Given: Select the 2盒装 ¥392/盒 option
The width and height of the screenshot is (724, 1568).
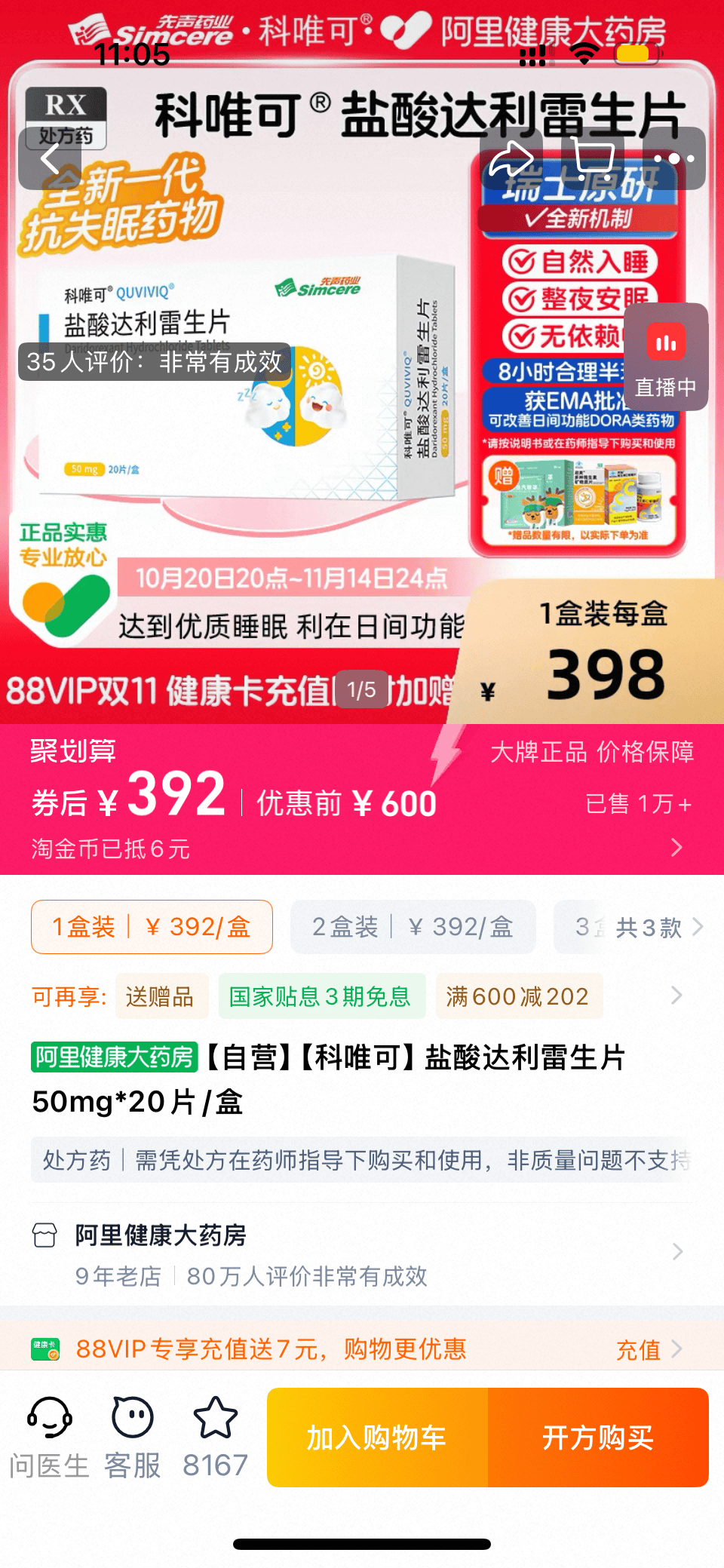Looking at the screenshot, I should [x=413, y=926].
